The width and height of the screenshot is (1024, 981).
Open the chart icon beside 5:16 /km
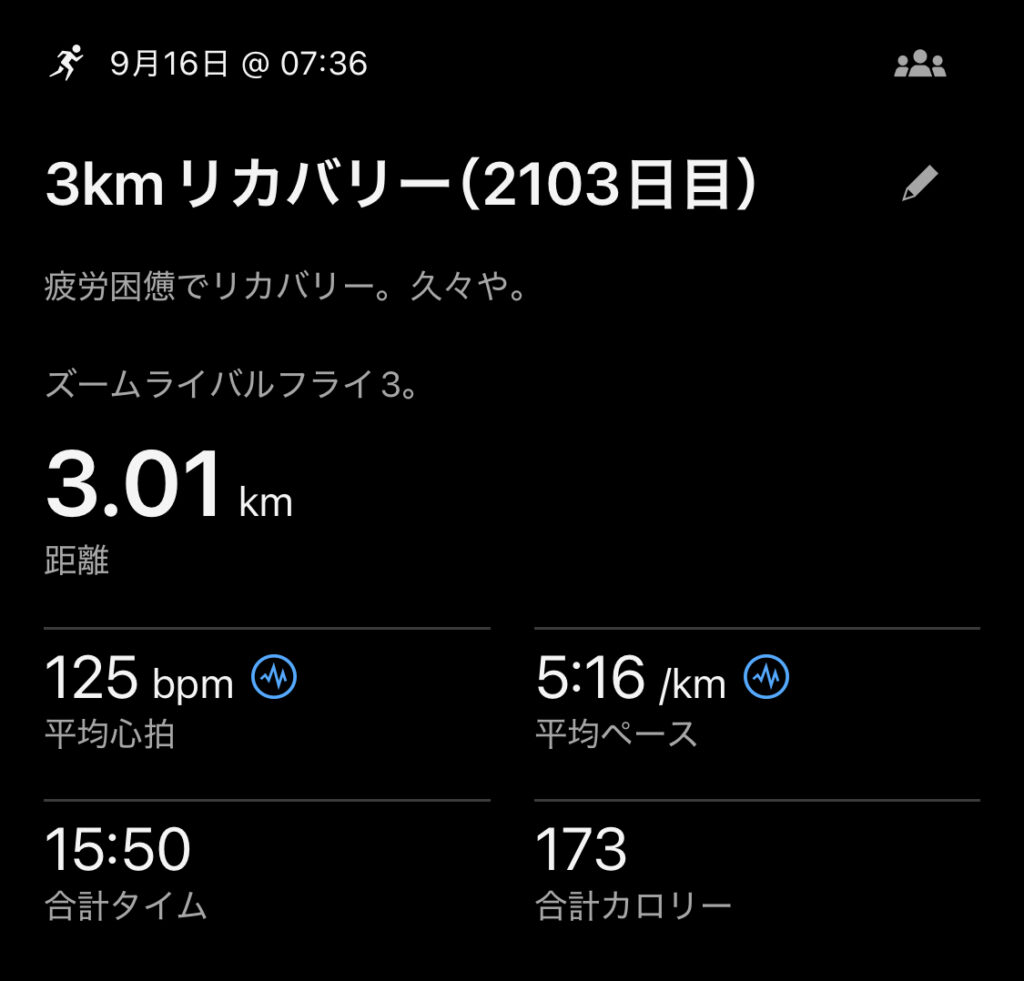click(766, 679)
